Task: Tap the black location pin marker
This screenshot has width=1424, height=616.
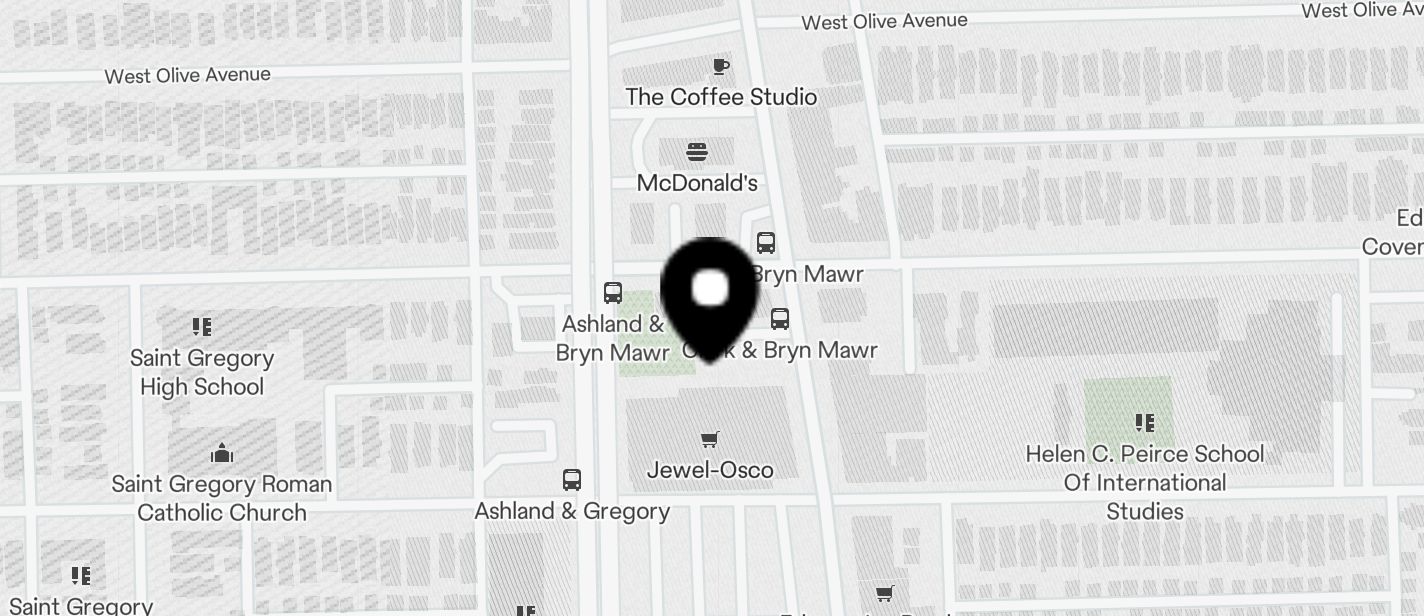Action: point(710,296)
